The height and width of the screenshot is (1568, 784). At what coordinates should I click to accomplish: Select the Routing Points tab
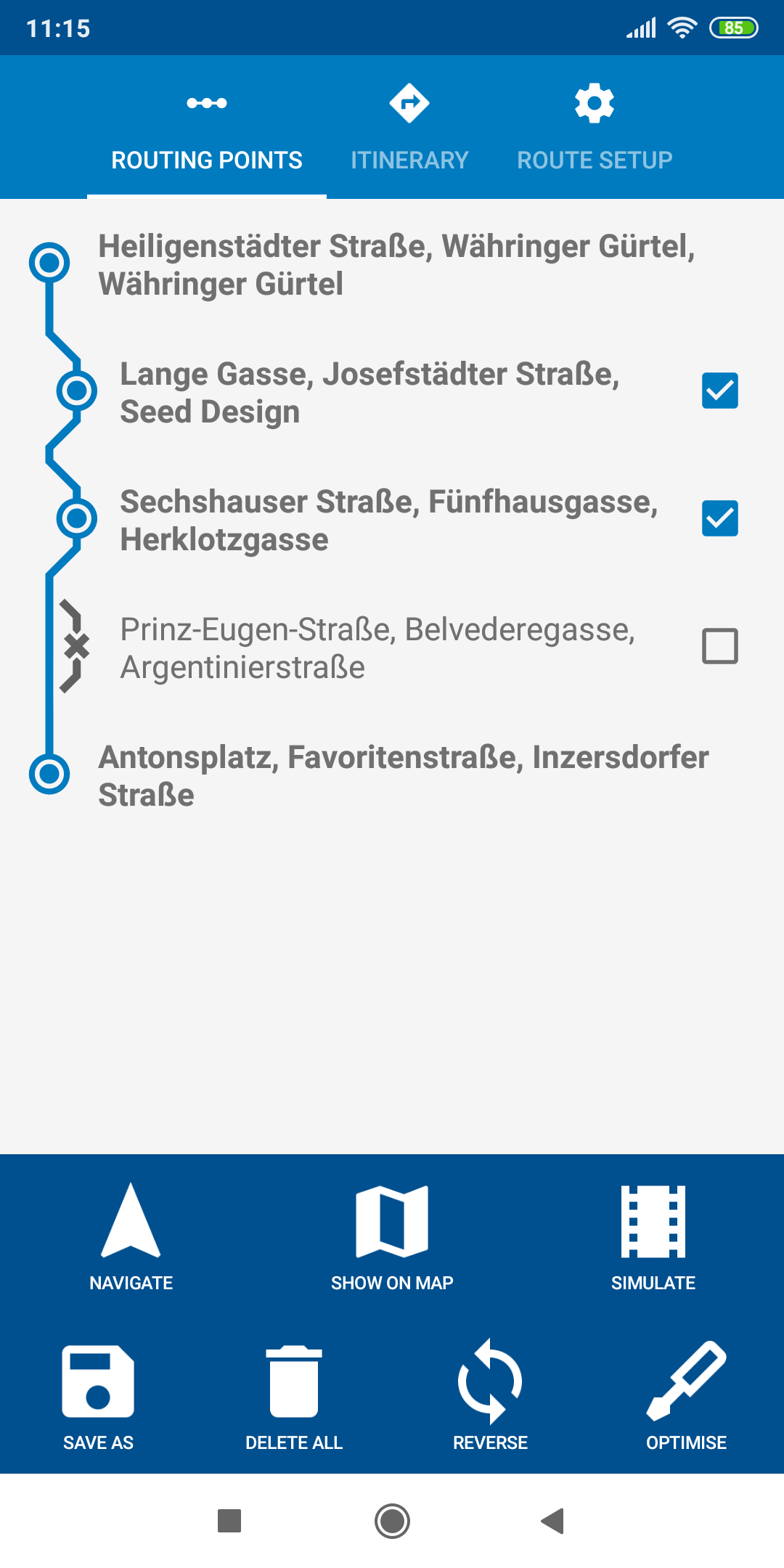pos(207,127)
